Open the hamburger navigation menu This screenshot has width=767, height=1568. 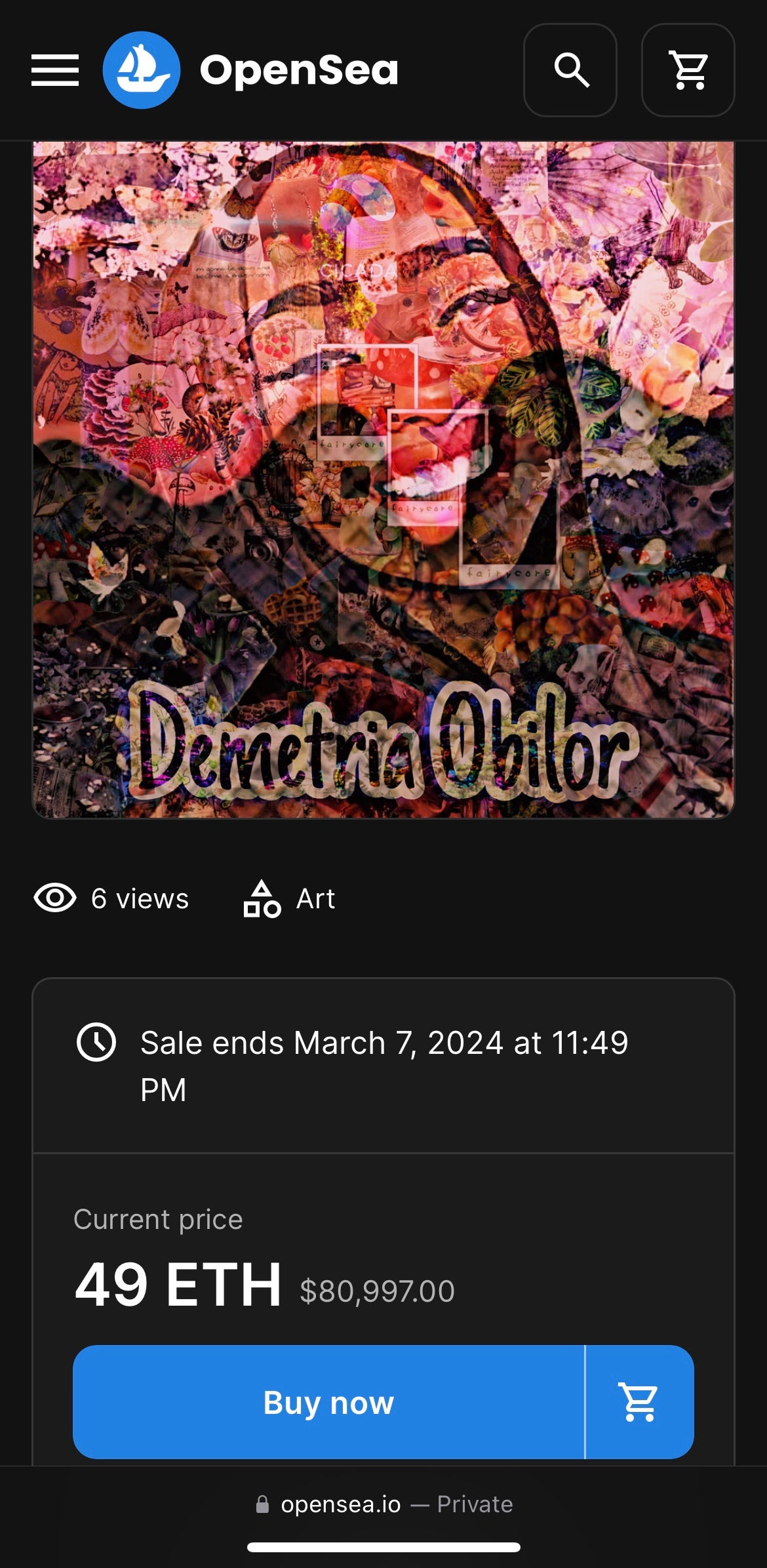click(x=55, y=70)
